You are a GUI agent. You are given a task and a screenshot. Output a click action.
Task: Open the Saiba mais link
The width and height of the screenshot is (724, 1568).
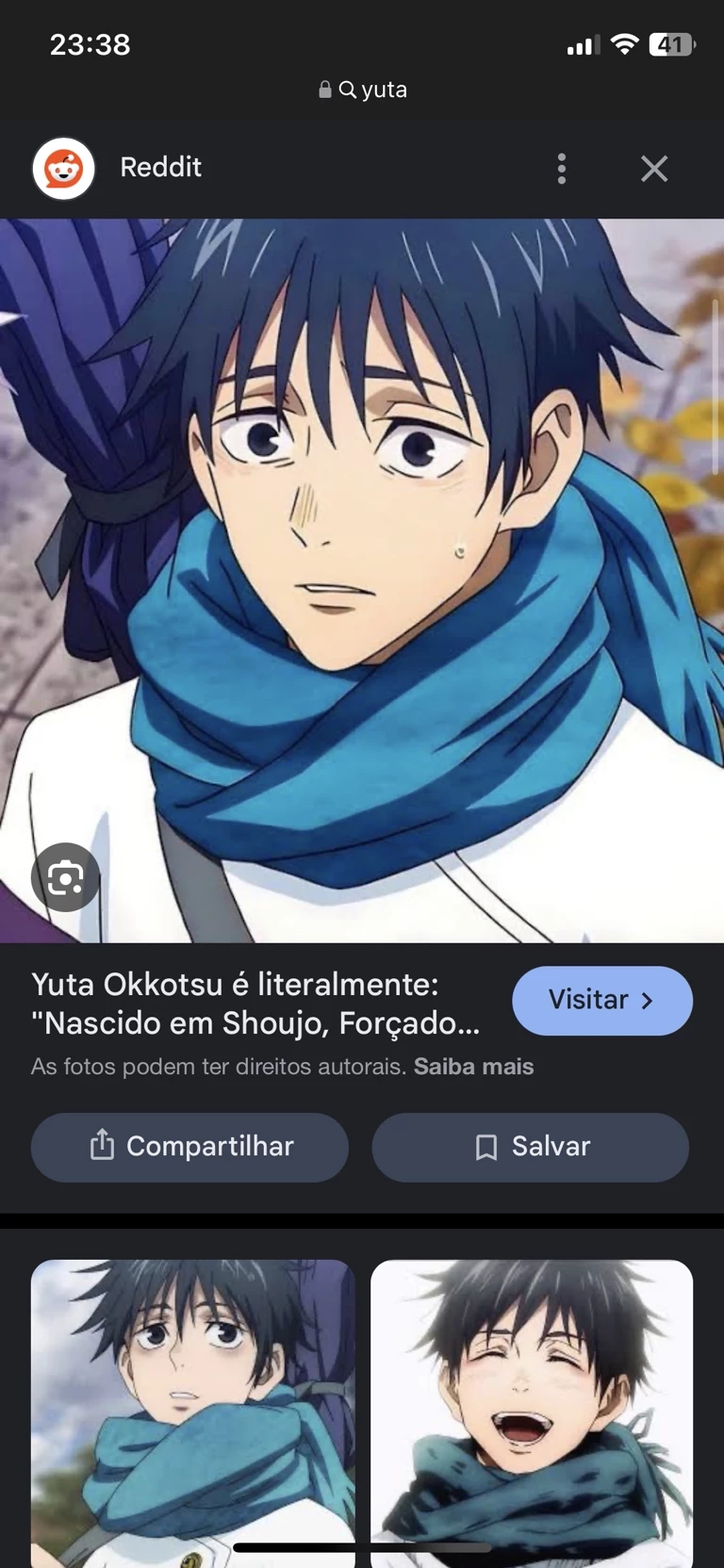coord(473,1067)
